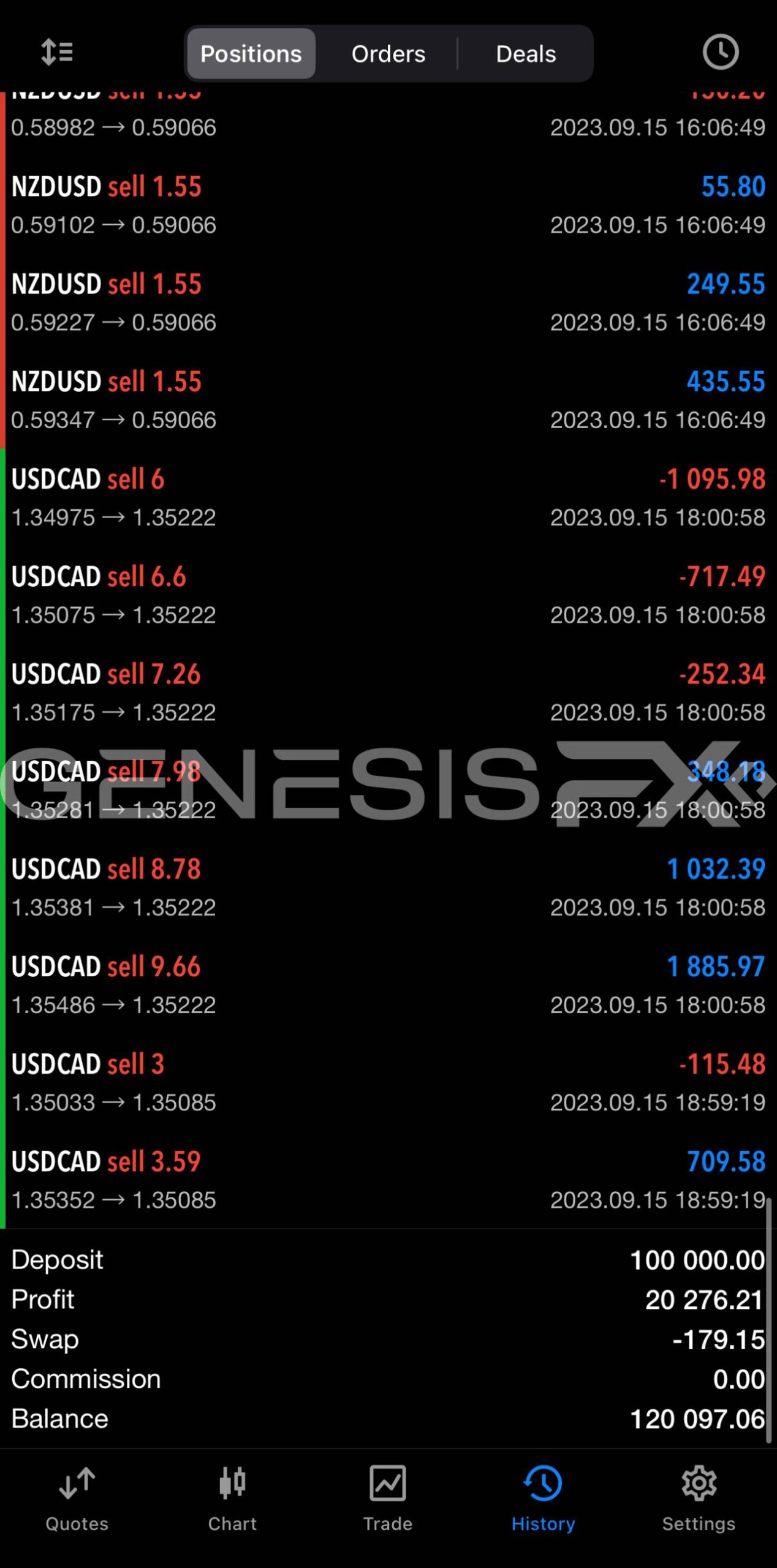
Task: Open the history period clock icon
Action: tap(720, 52)
